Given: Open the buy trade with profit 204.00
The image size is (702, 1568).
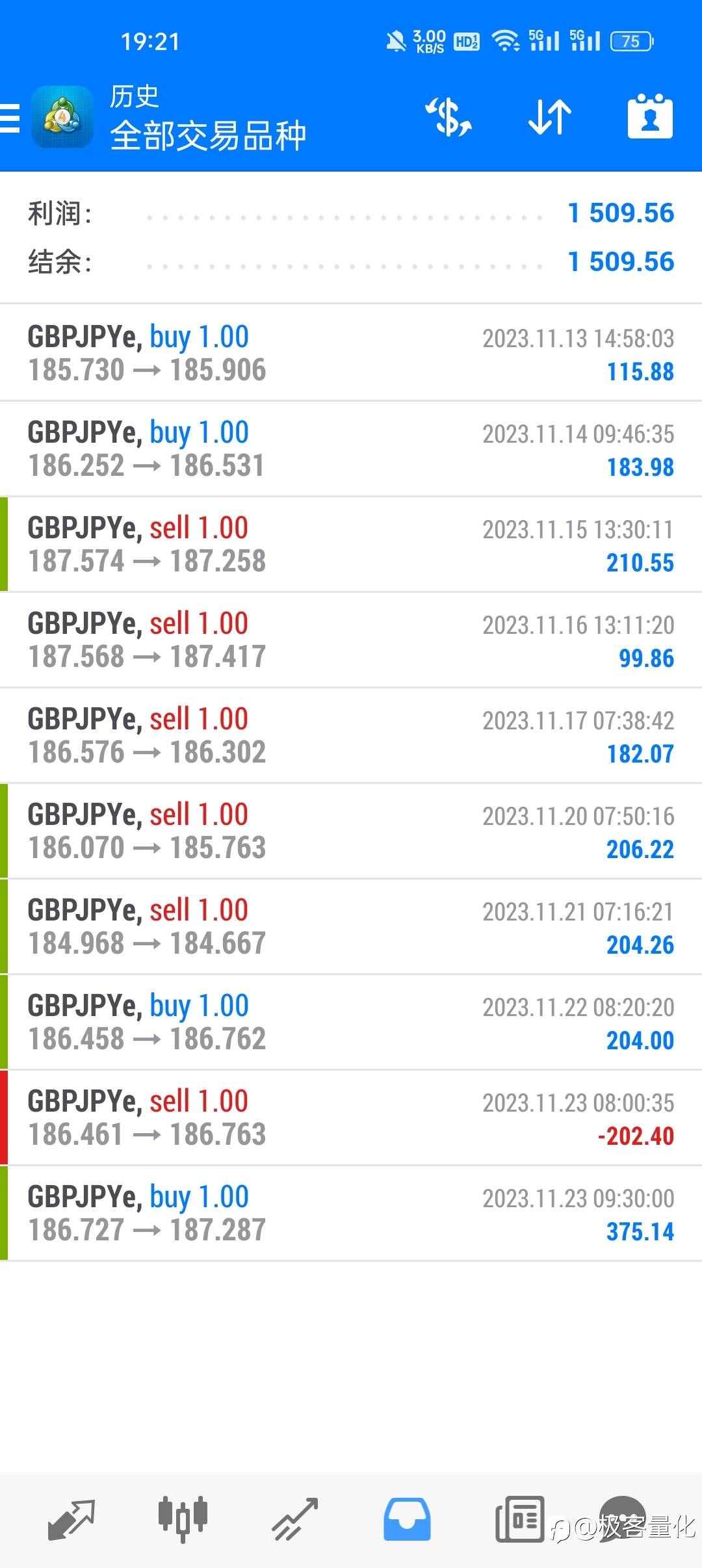Looking at the screenshot, I should (351, 1022).
